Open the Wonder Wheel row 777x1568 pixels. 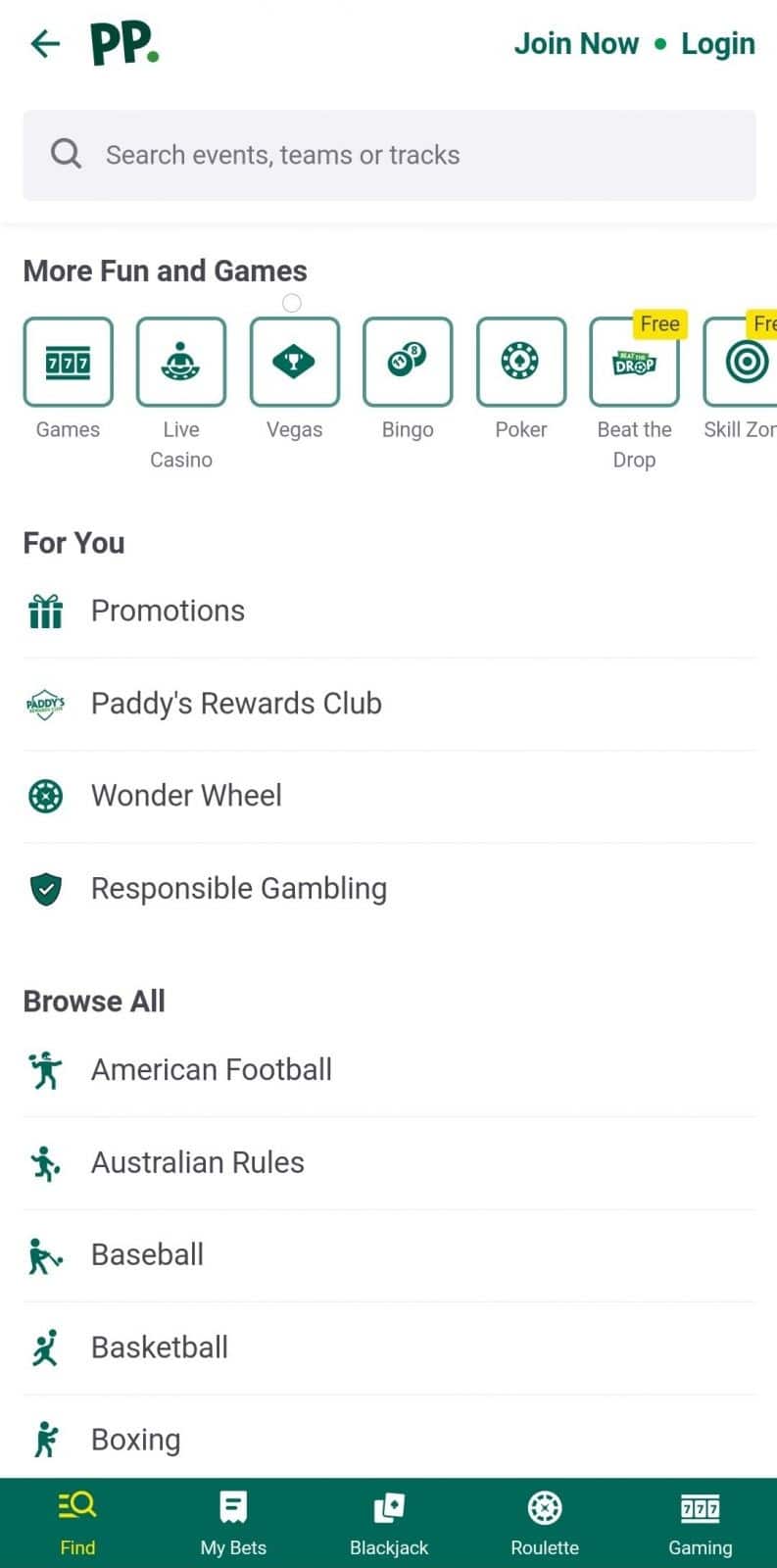coord(186,796)
